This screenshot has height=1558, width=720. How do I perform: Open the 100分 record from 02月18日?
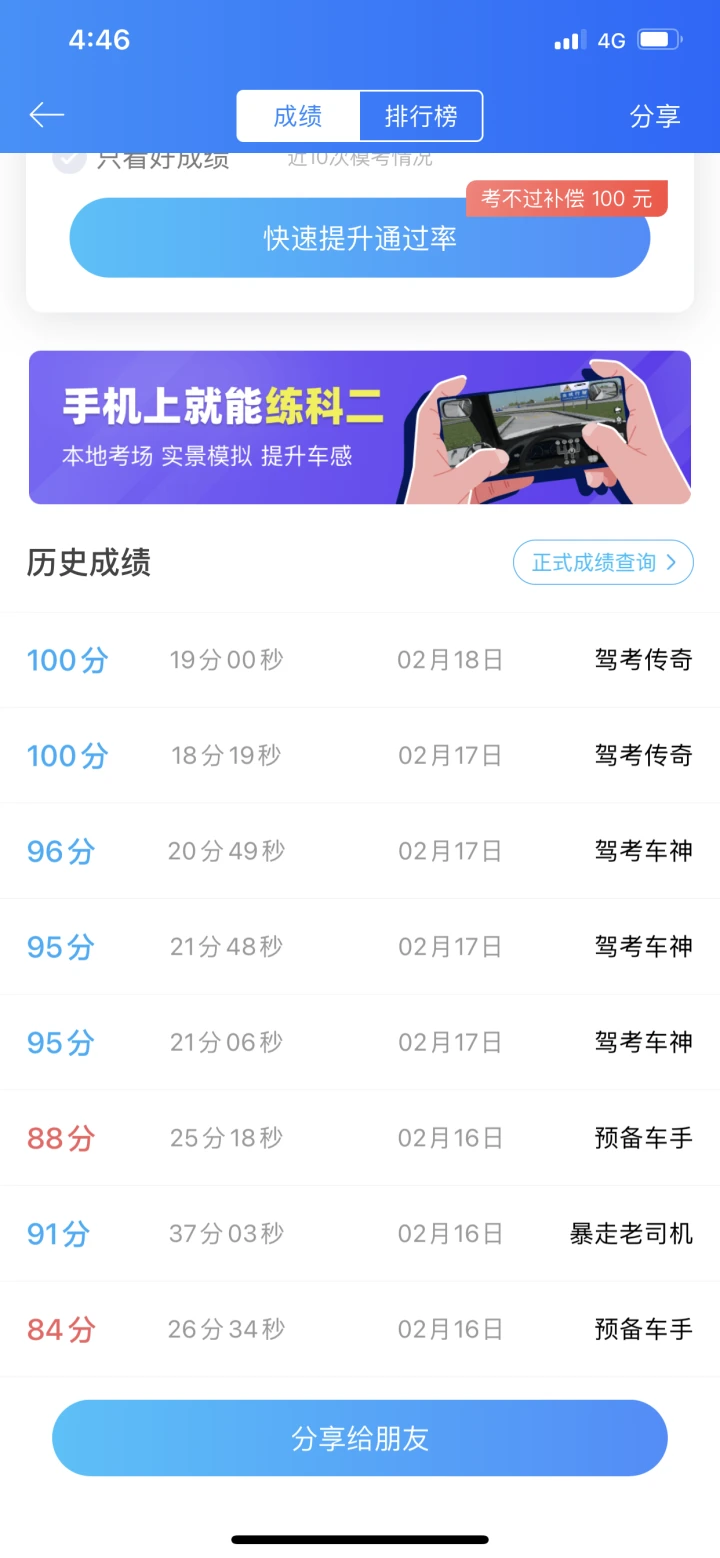tap(360, 660)
